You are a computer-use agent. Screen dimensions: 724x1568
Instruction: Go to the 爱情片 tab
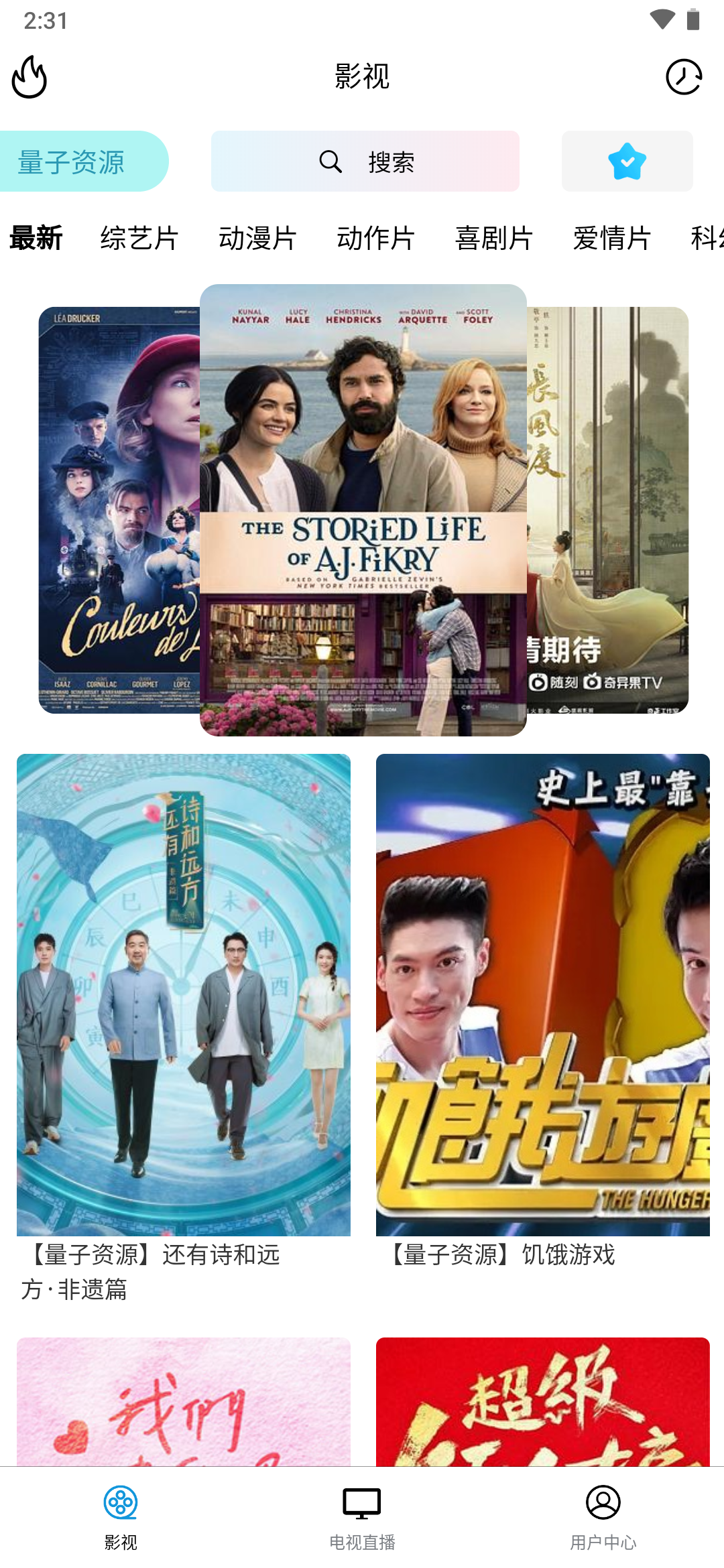click(611, 238)
